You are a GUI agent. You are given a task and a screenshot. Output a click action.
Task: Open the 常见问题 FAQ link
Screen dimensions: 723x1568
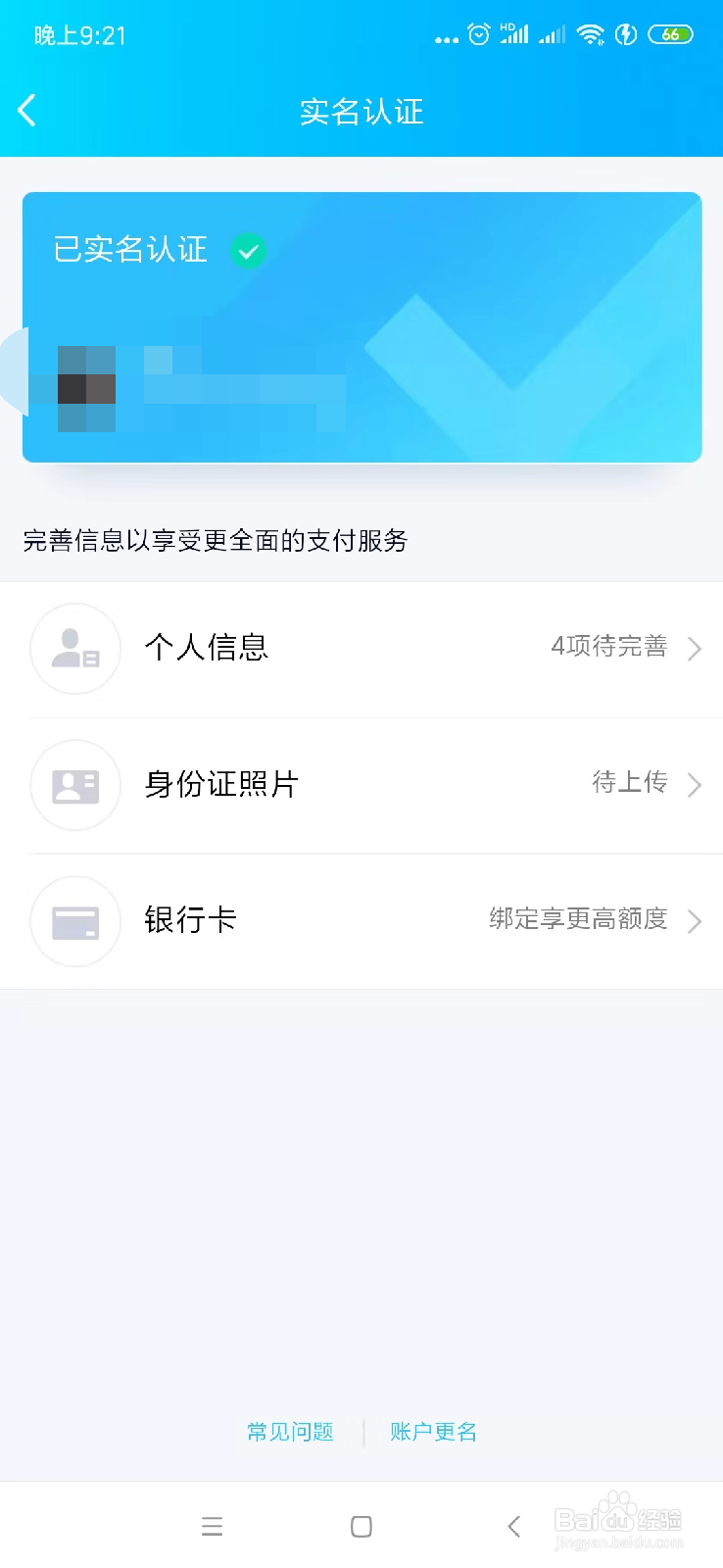tap(290, 1432)
